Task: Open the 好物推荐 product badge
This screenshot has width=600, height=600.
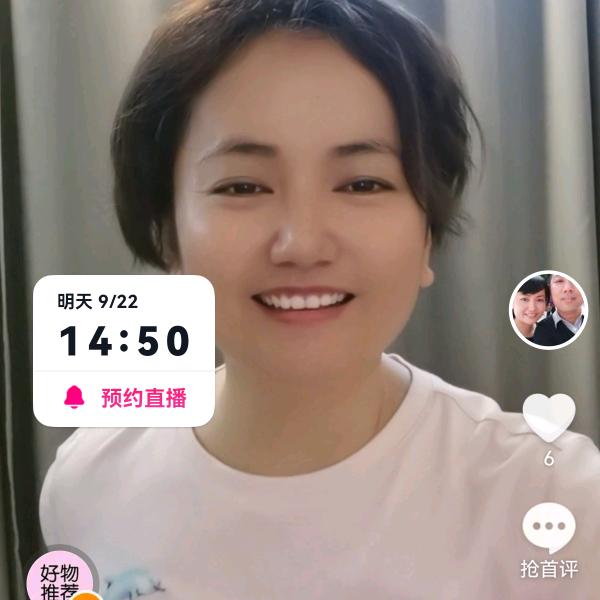Action: point(60,577)
